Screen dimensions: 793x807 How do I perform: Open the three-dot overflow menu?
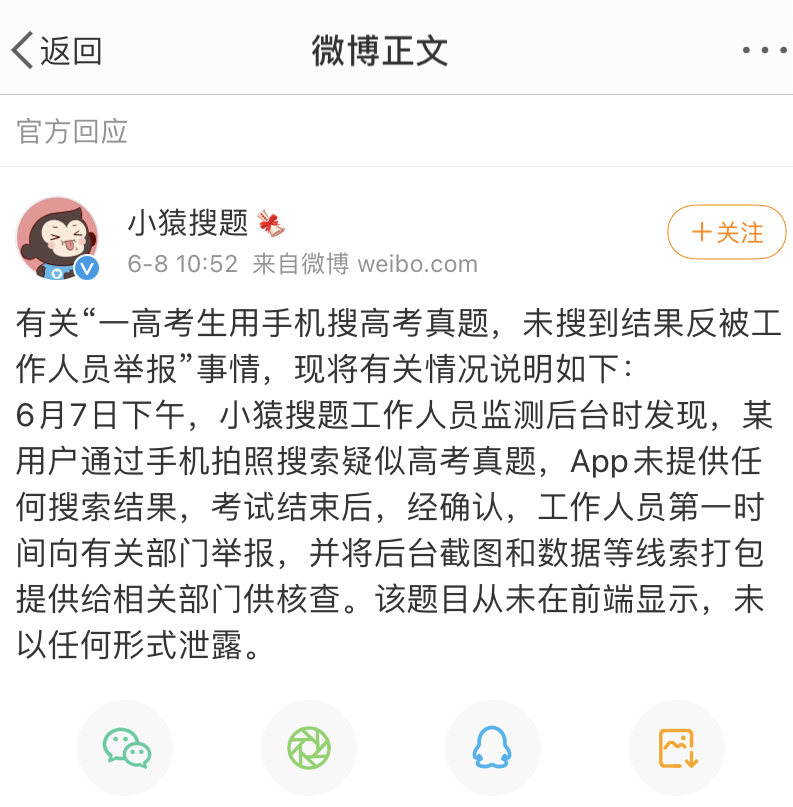(764, 50)
